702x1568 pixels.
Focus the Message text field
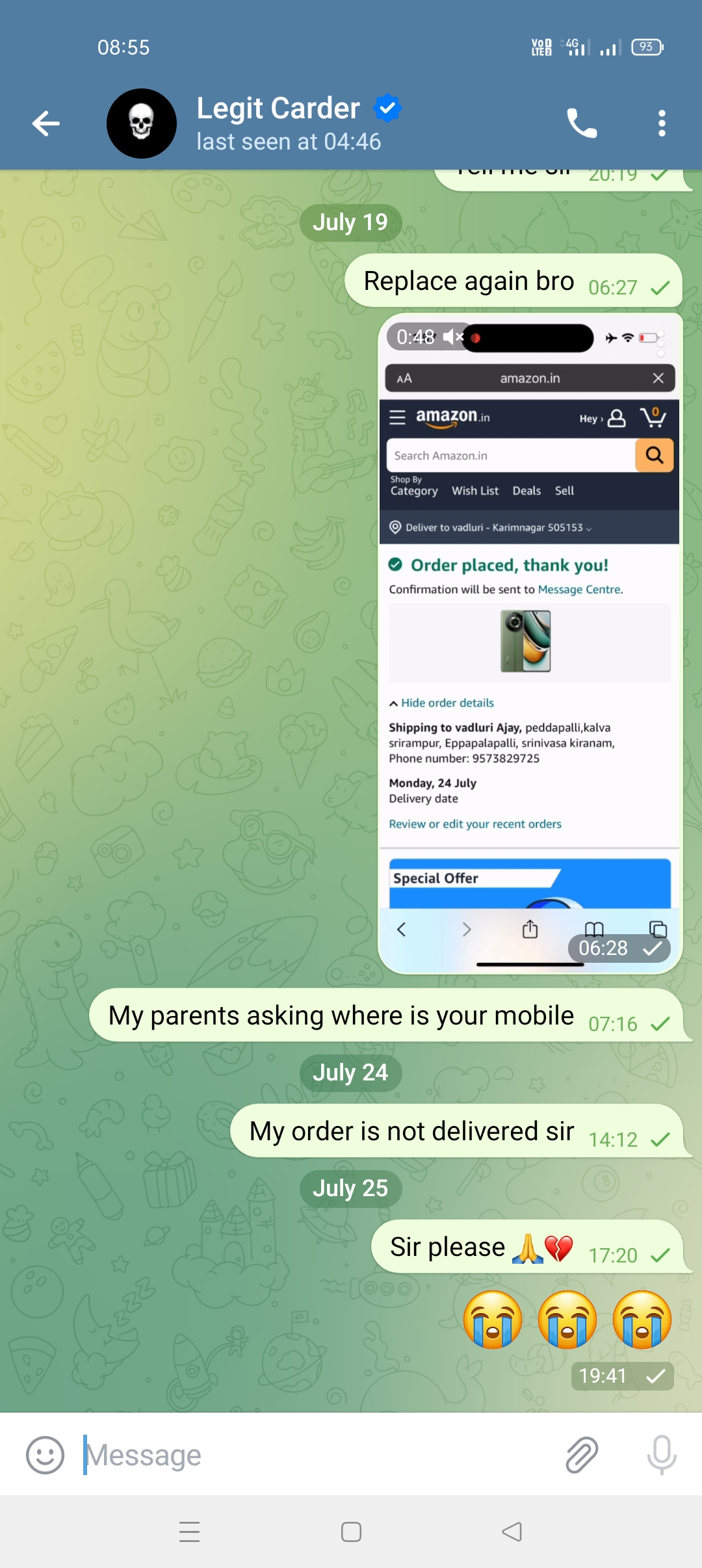pyautogui.click(x=312, y=1455)
